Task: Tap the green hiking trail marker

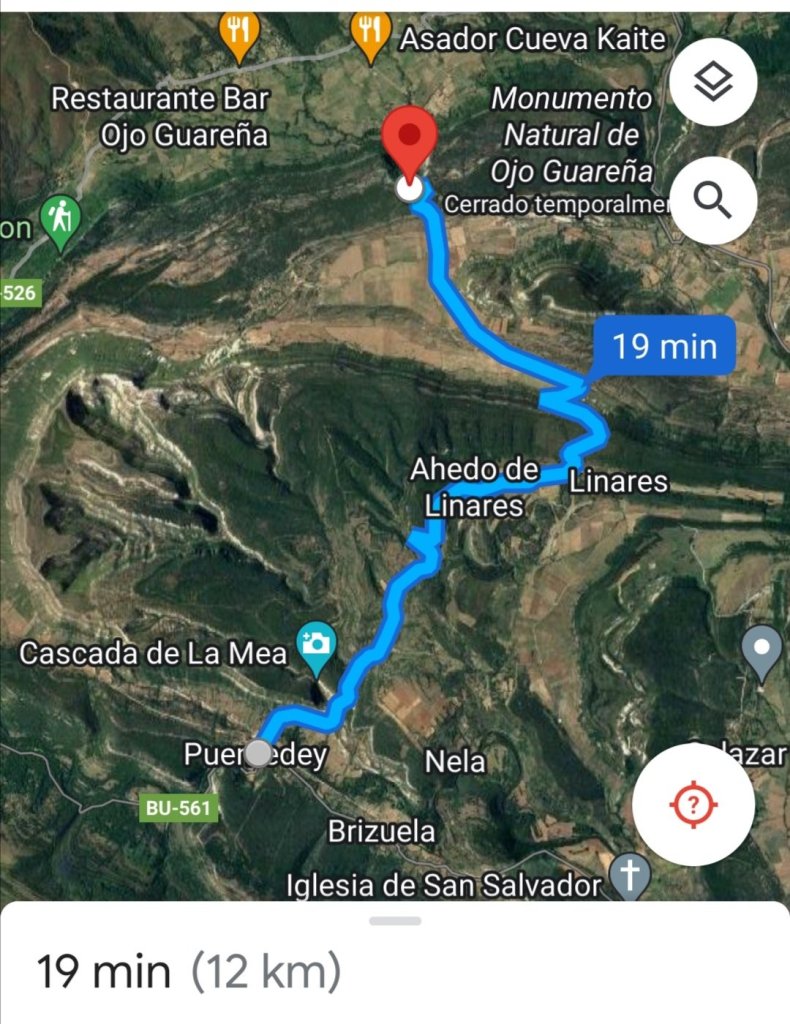Action: [61, 220]
